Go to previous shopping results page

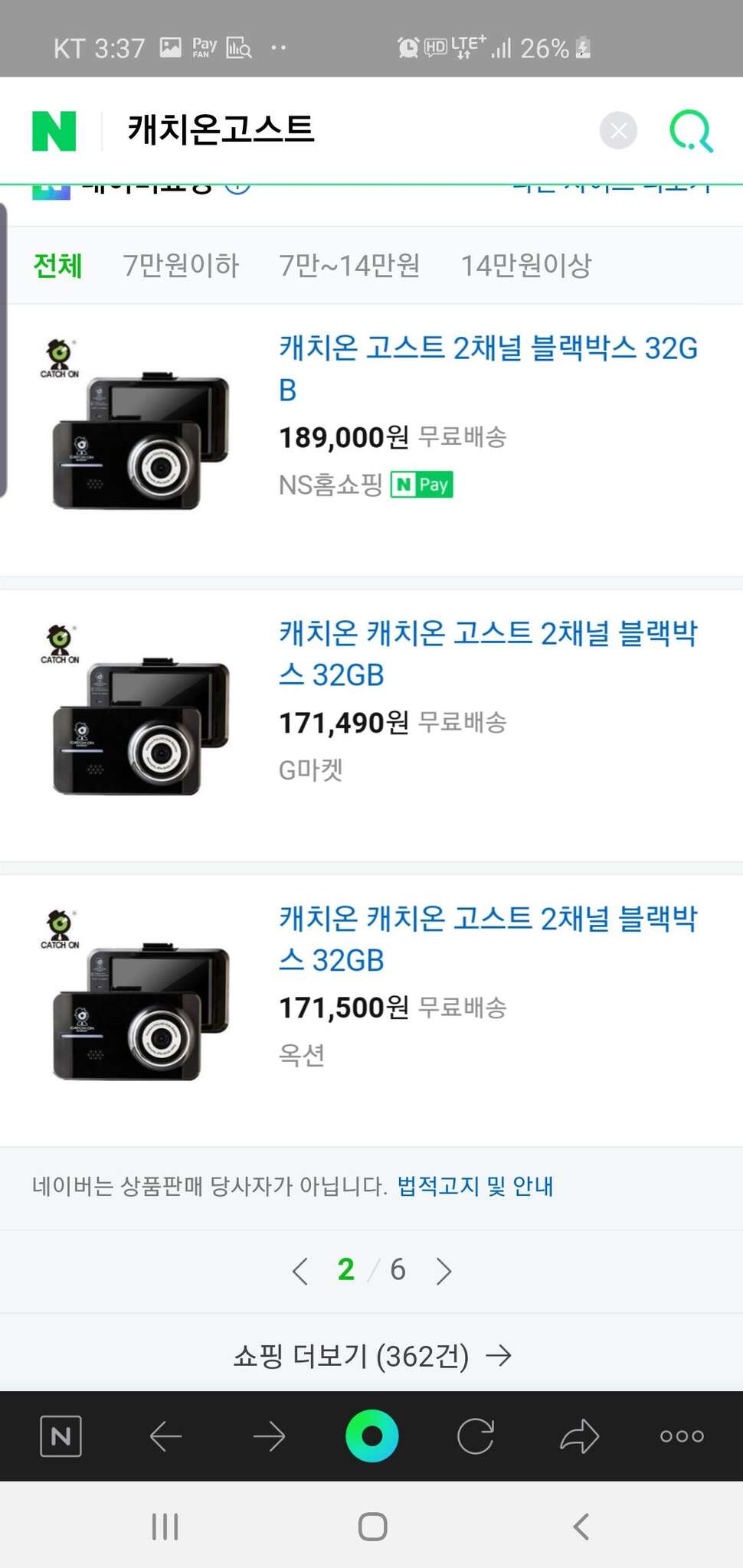pyautogui.click(x=300, y=1271)
